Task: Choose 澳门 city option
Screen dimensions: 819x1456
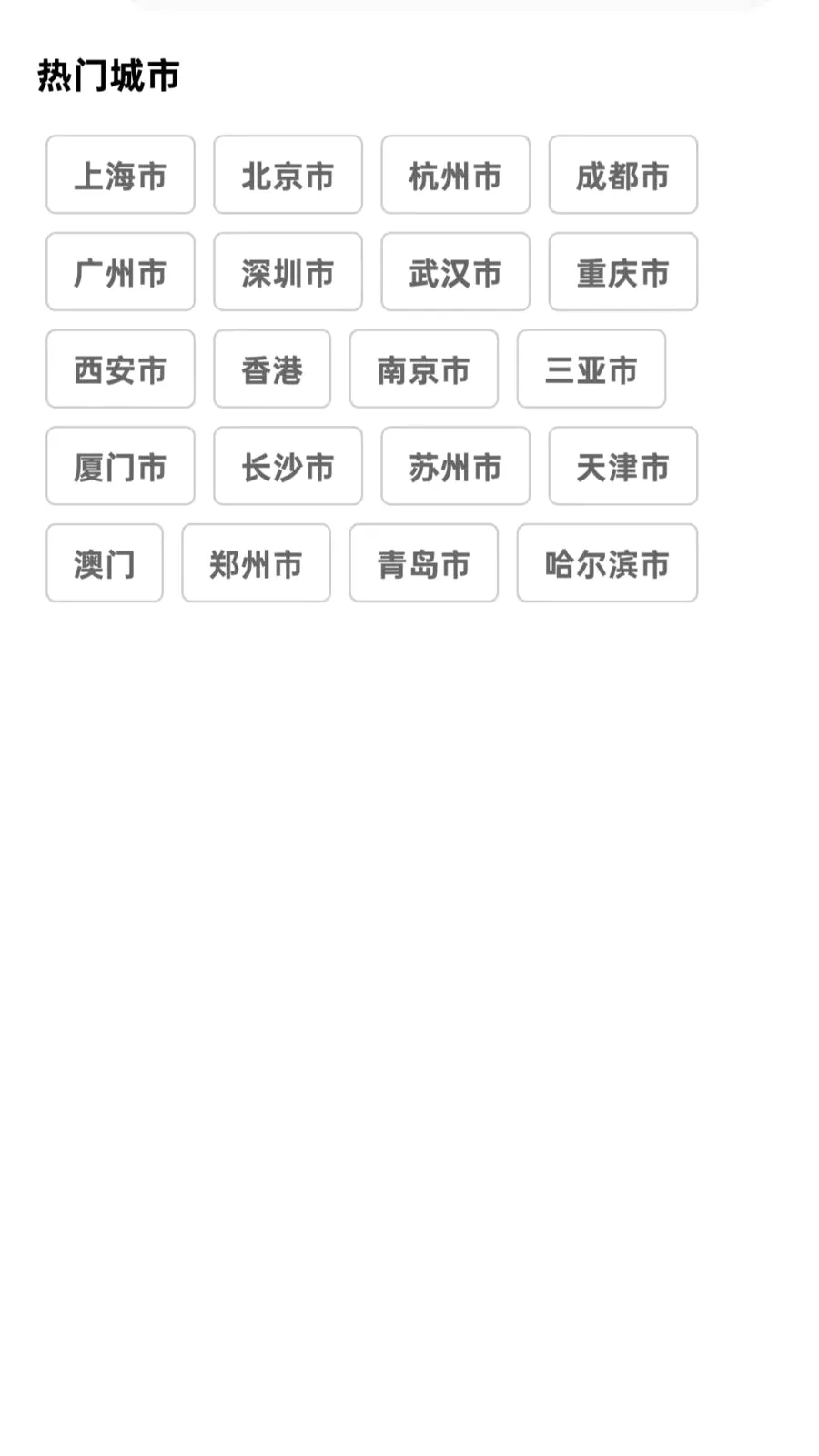Action: pyautogui.click(x=105, y=563)
